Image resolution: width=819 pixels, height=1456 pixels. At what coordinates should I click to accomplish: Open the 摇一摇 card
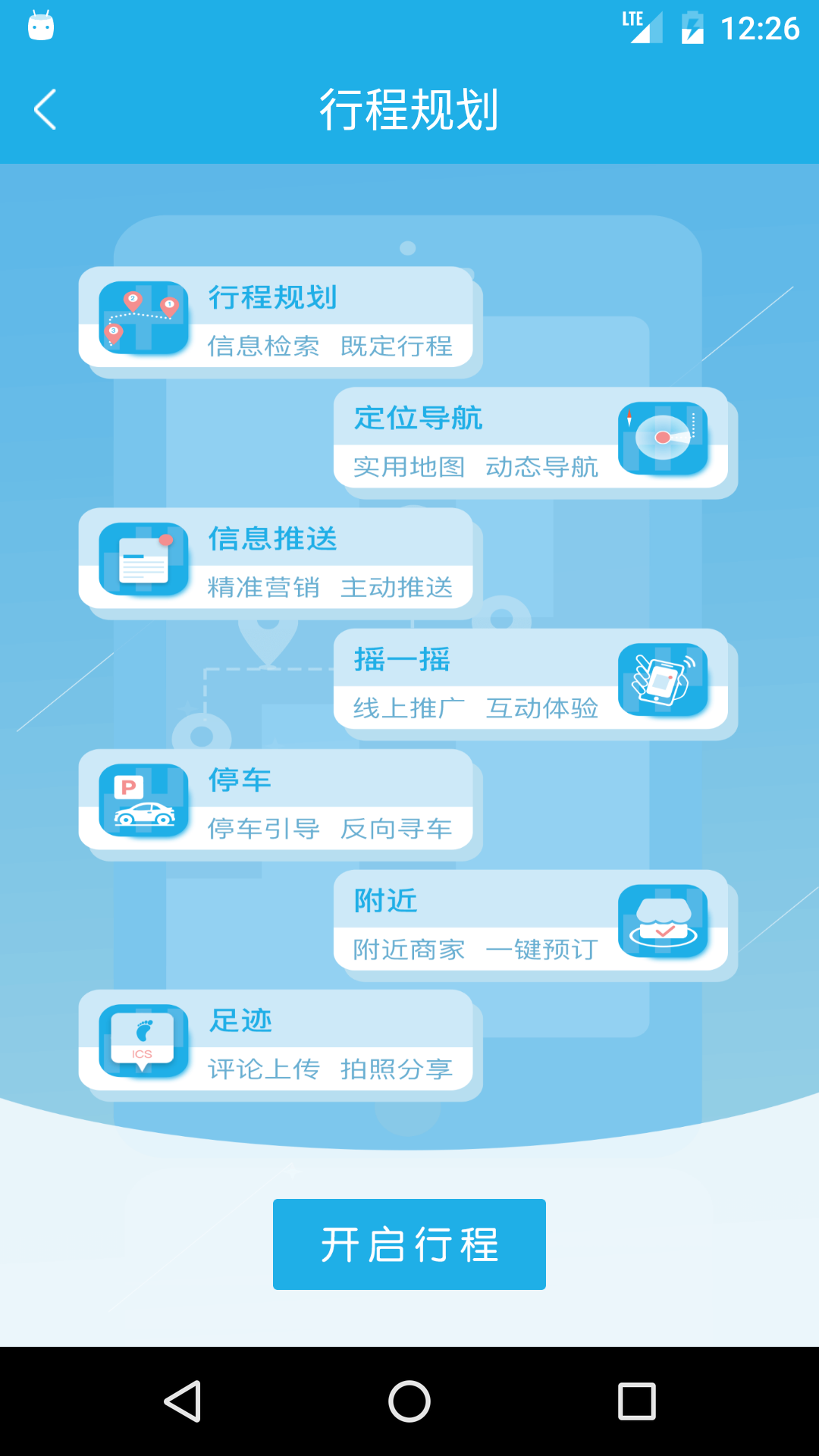click(x=531, y=679)
